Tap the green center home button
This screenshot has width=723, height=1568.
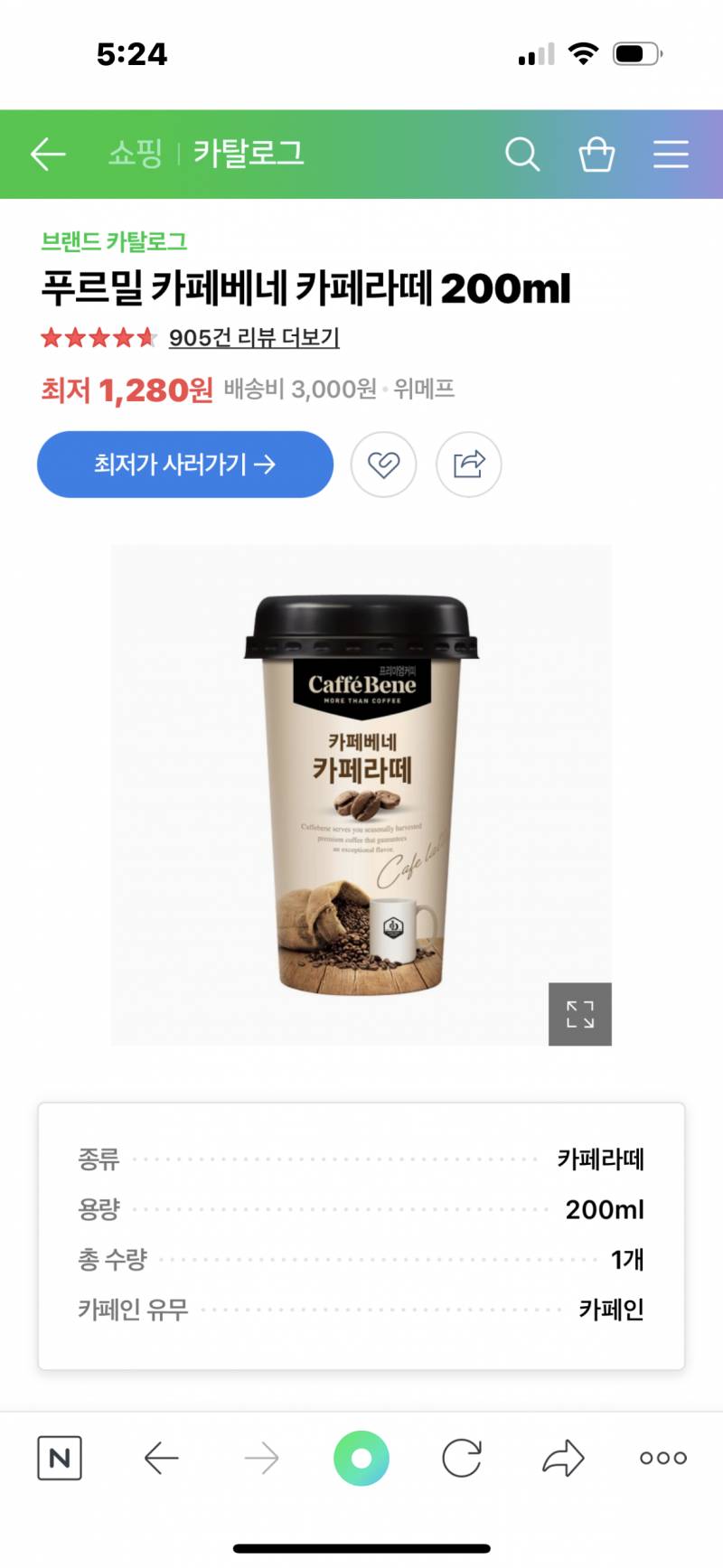(x=361, y=1457)
